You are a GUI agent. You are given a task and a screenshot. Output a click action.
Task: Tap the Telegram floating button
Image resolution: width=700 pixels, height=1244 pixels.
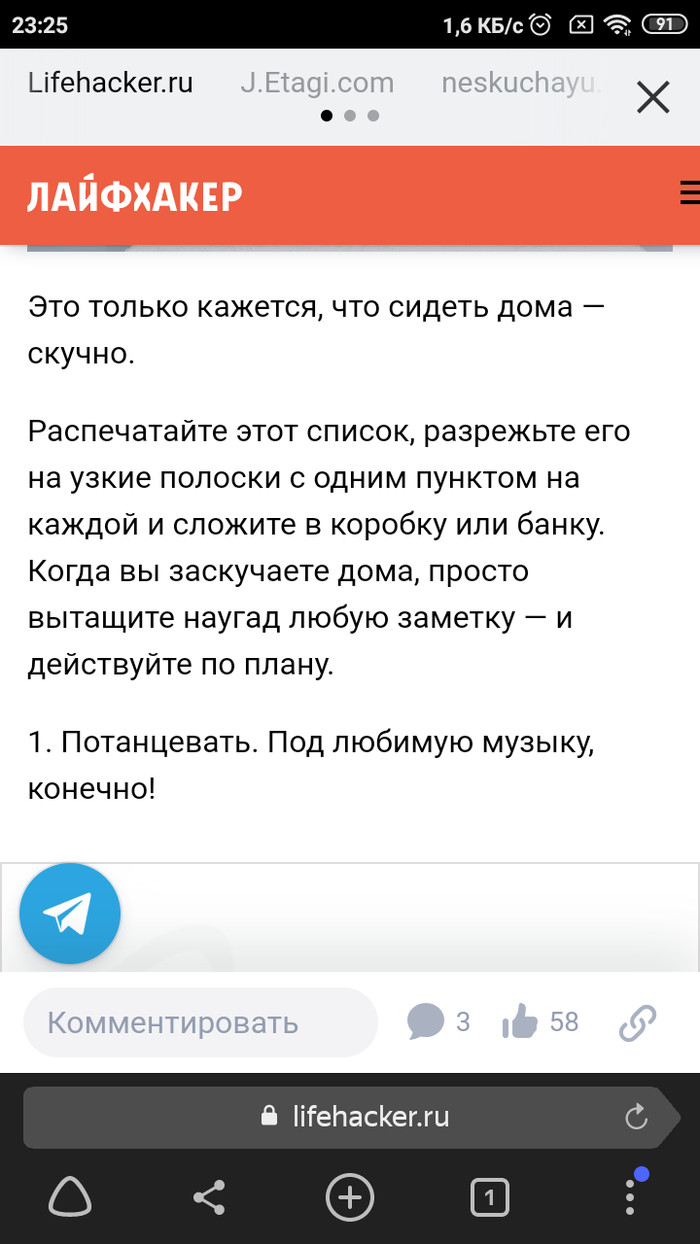70,913
